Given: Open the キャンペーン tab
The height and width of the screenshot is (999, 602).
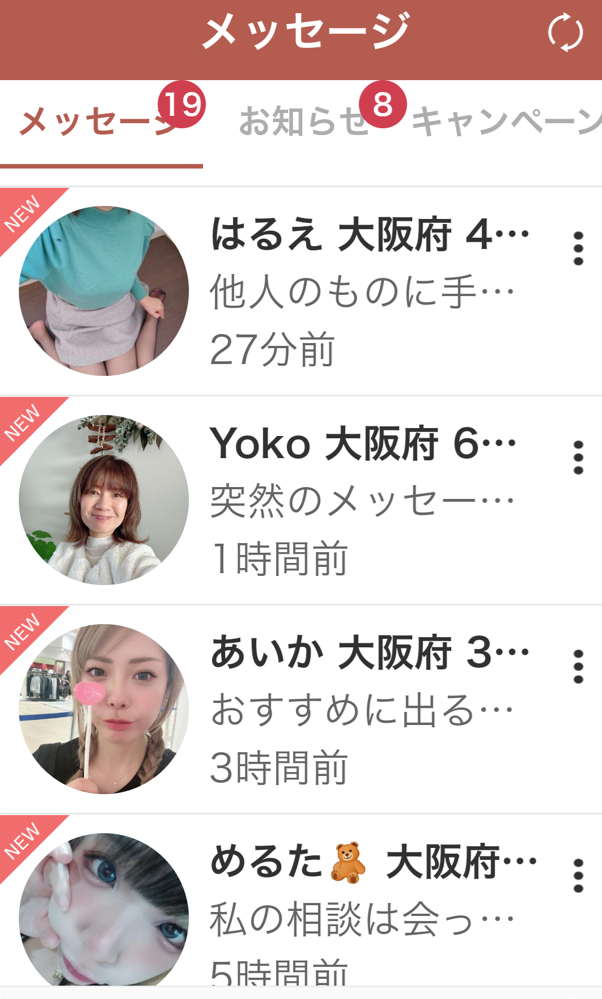Looking at the screenshot, I should (507, 124).
